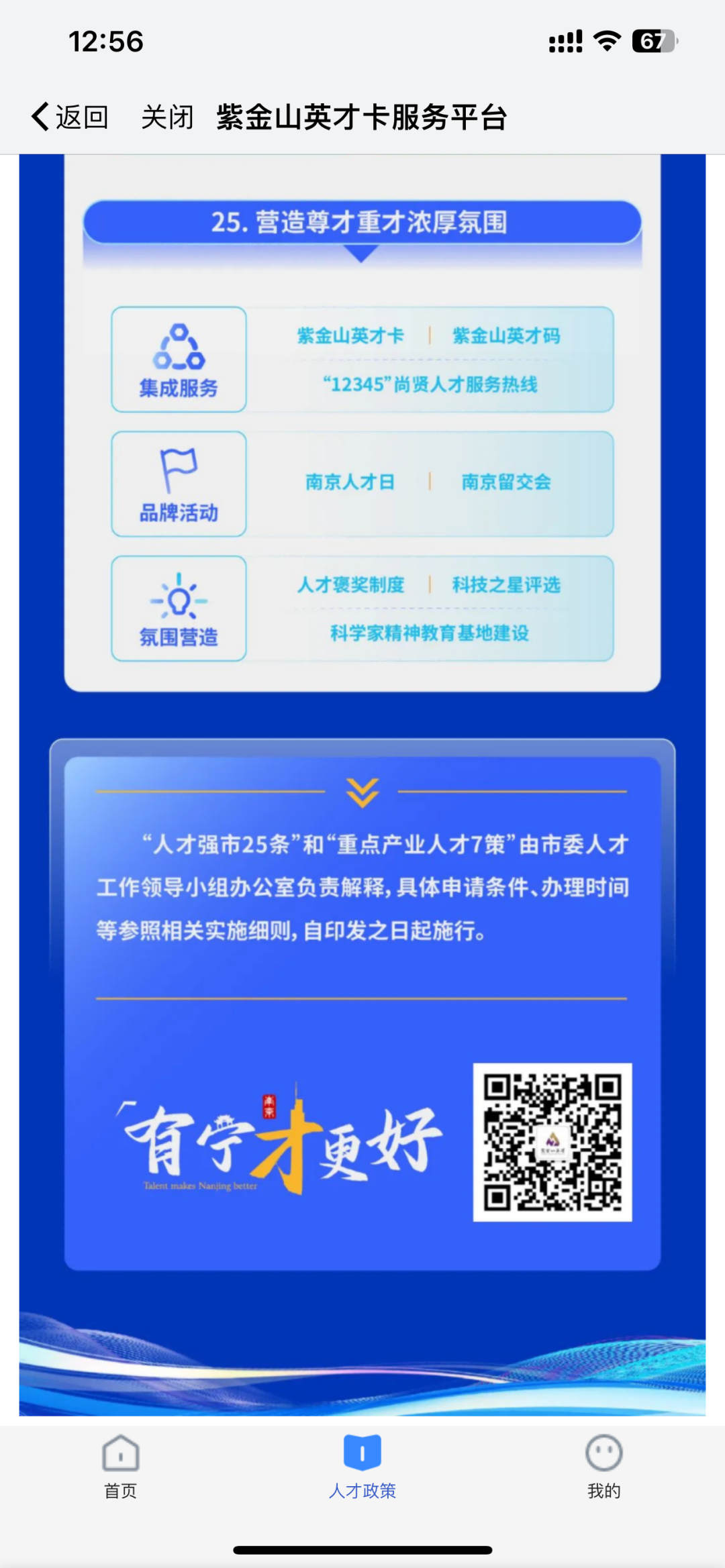Switch to the 首页 tab
725x1568 pixels.
121,1467
